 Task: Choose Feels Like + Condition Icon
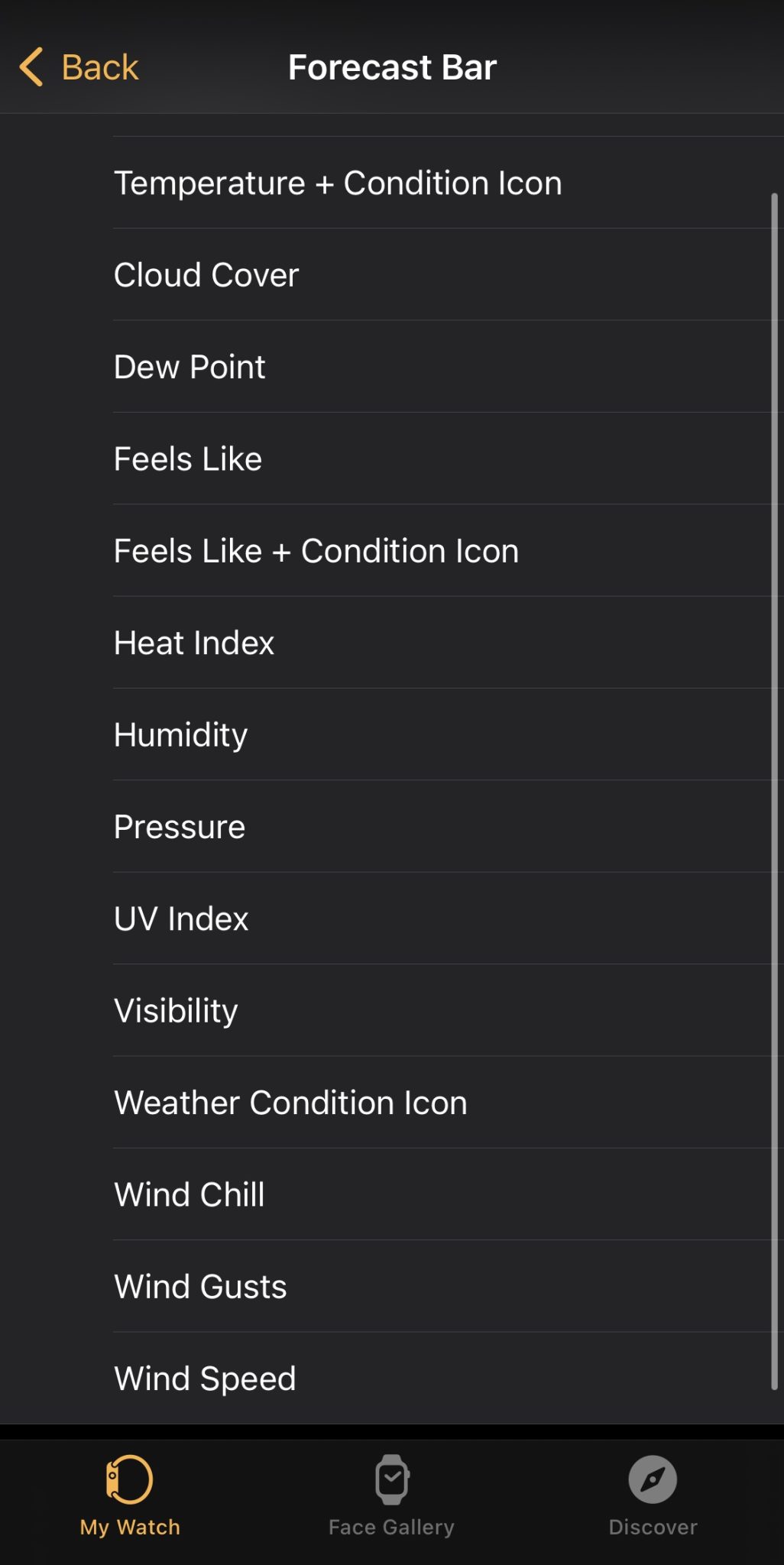316,550
